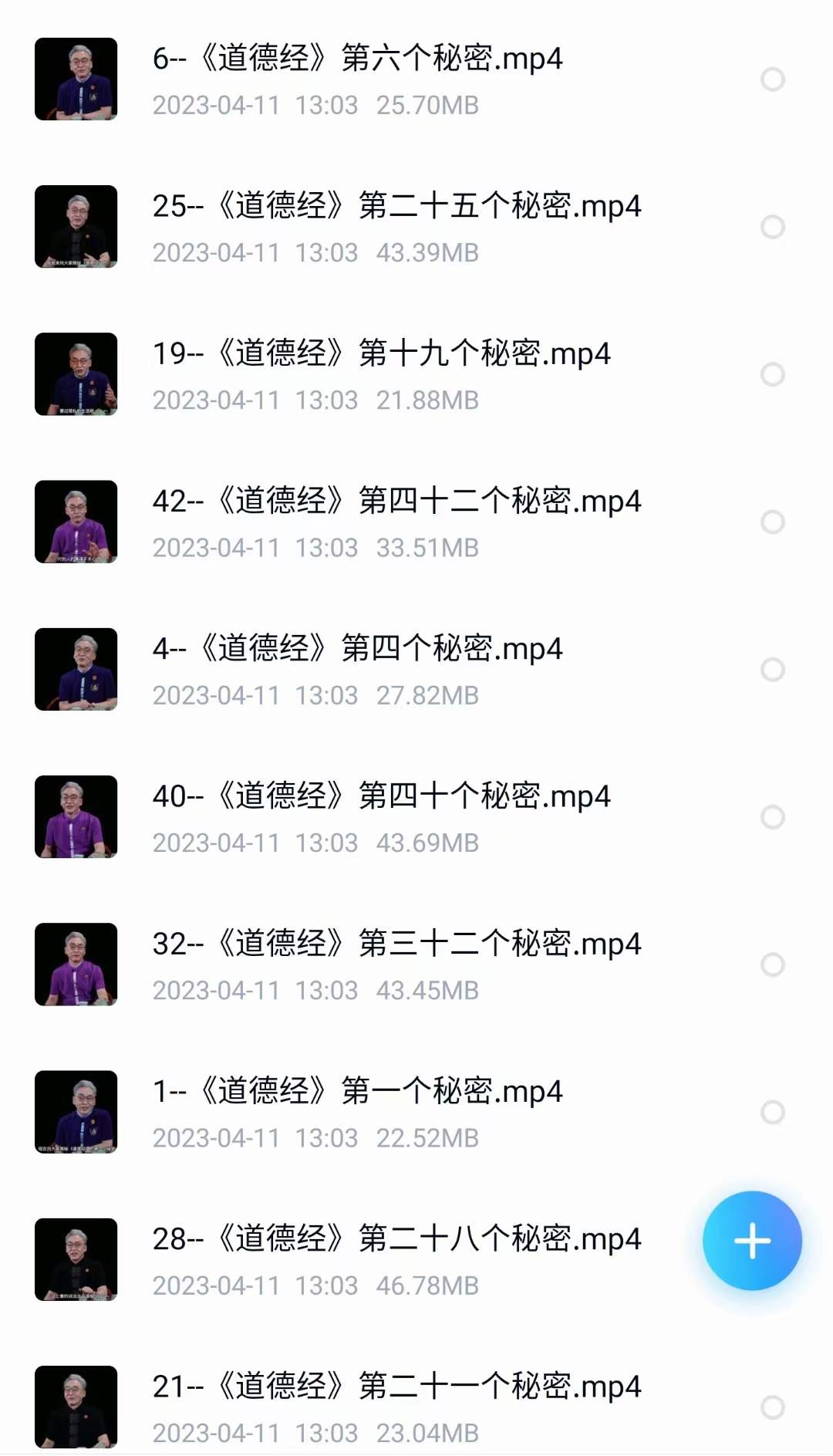This screenshot has width=833, height=1456.
Task: Tap thumbnail of the twenty-first secret video
Action: [x=76, y=1406]
